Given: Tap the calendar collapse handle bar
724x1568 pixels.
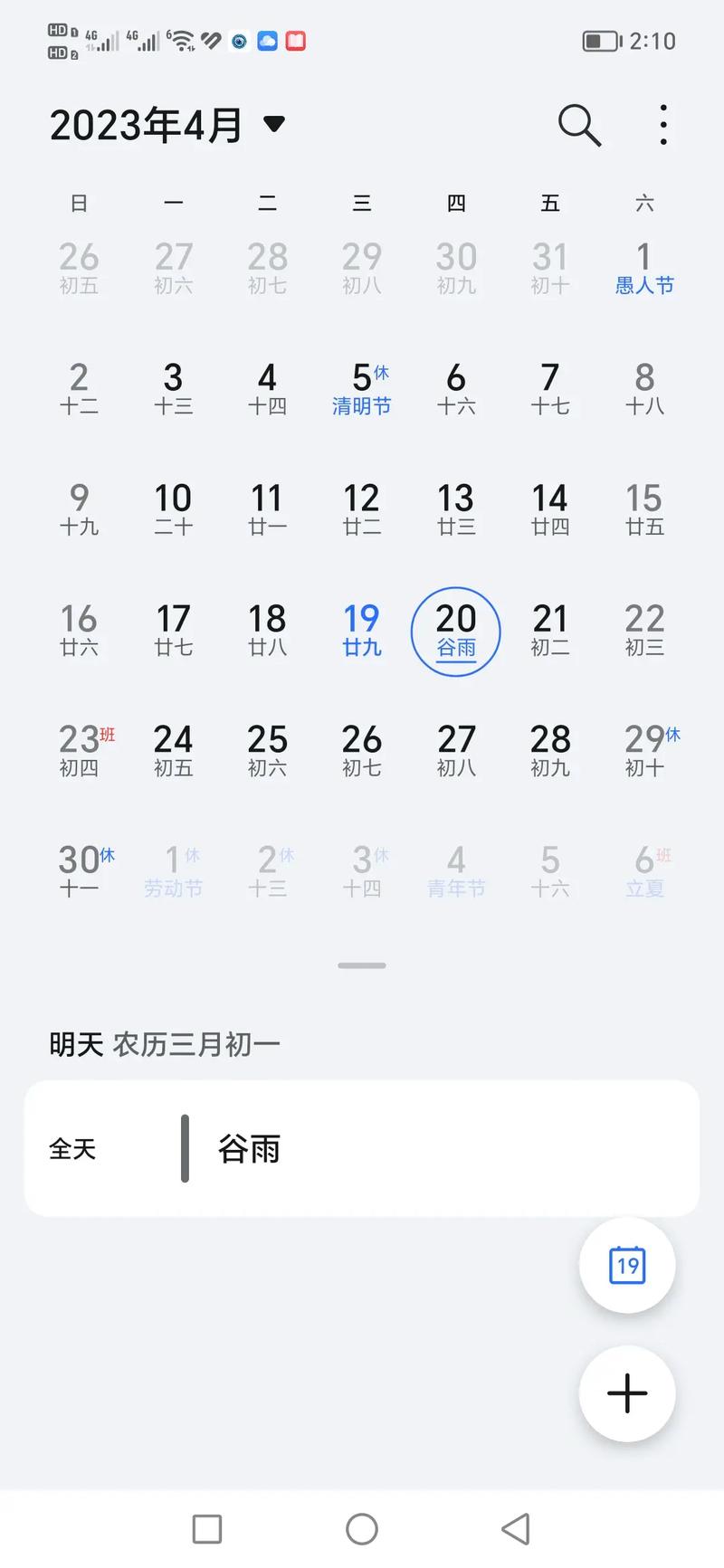Looking at the screenshot, I should click(x=362, y=965).
